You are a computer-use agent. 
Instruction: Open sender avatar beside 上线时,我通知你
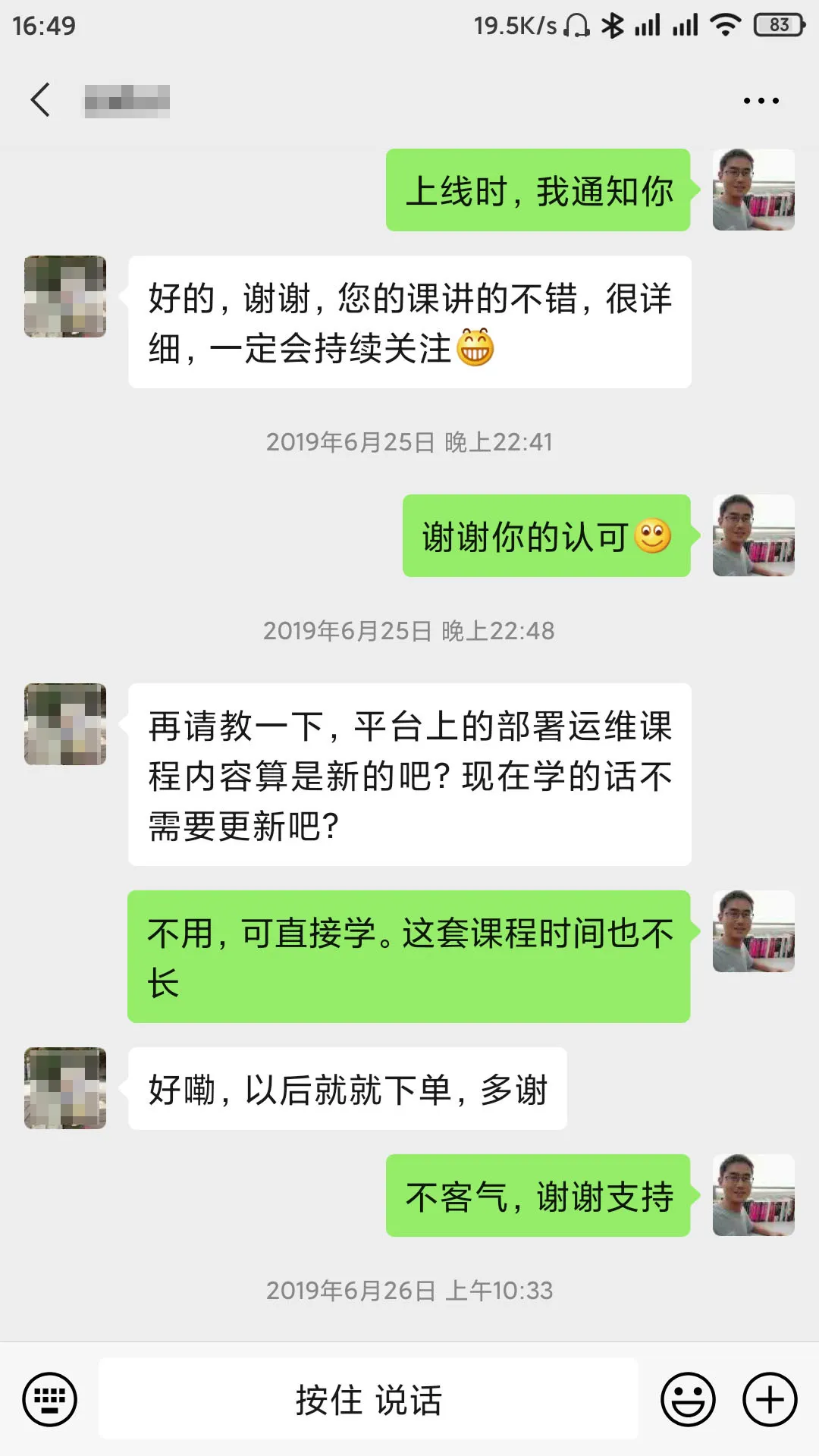[x=753, y=190]
